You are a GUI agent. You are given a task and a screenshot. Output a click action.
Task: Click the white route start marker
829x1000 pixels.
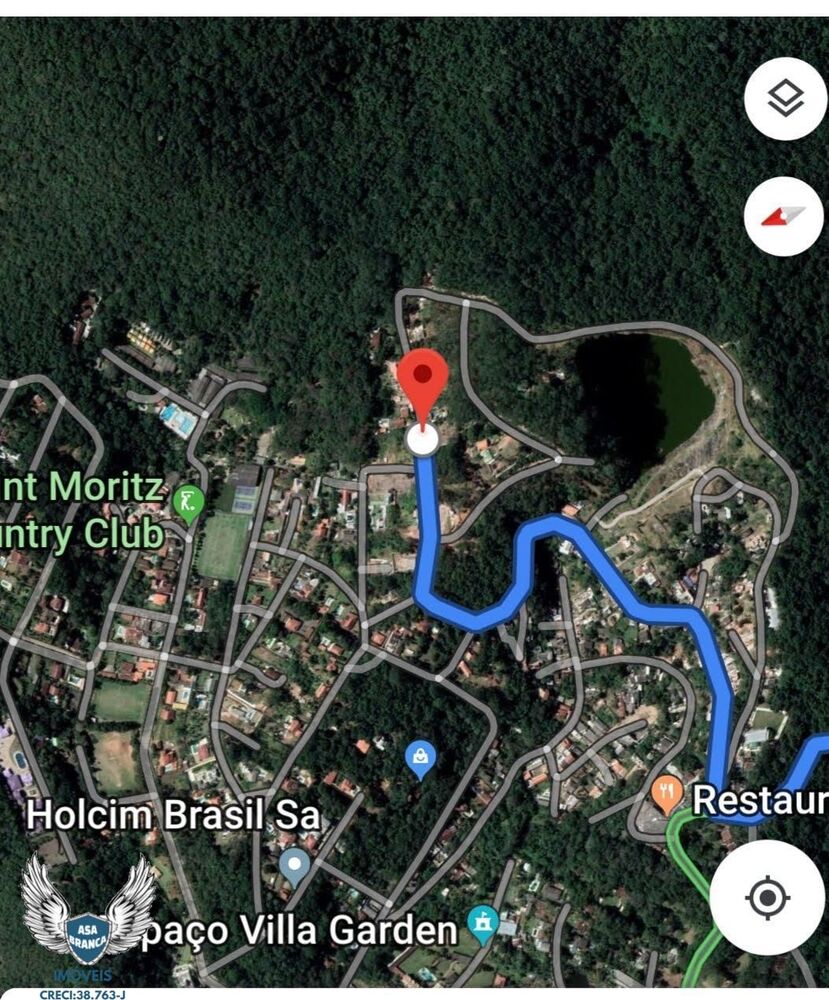(422, 440)
